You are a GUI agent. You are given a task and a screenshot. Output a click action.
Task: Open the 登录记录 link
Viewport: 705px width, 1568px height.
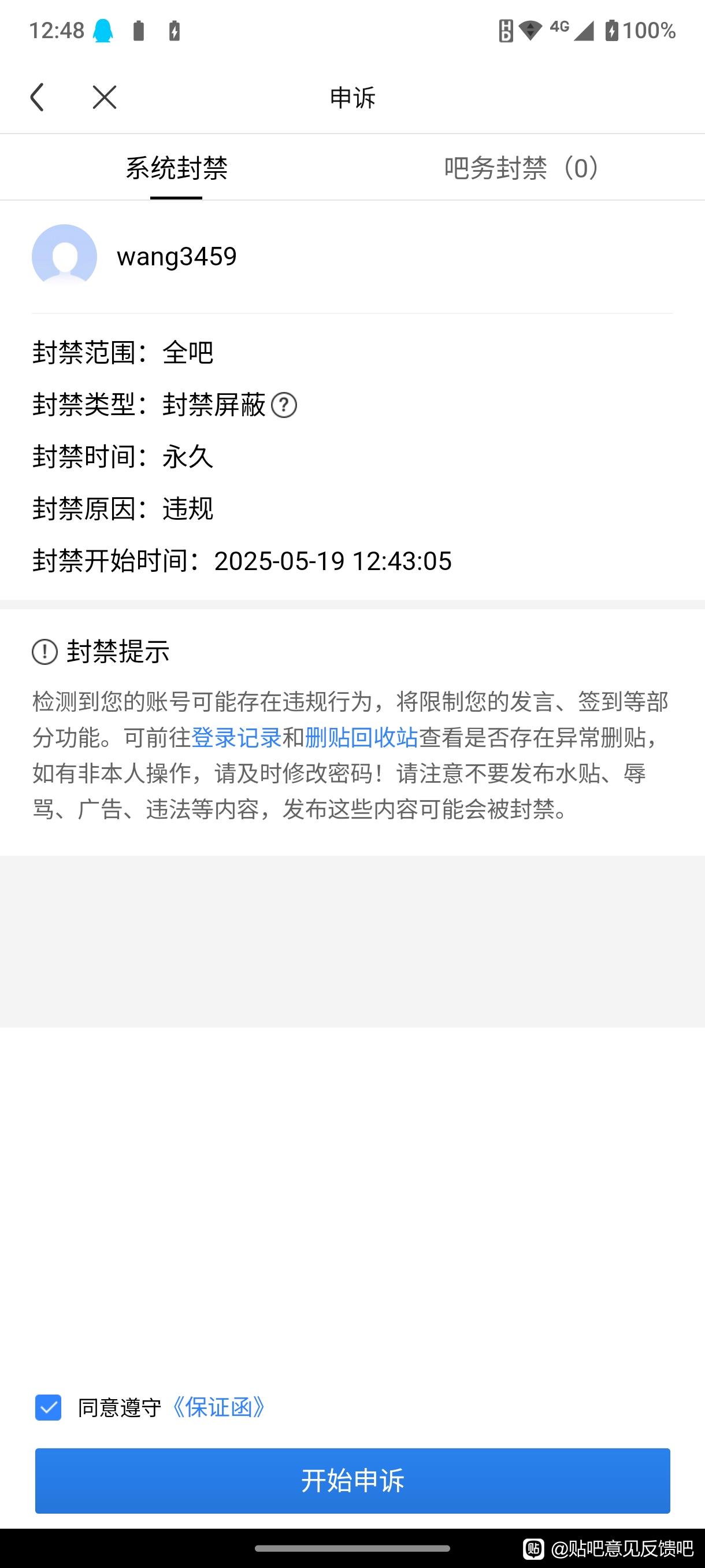tap(236, 738)
